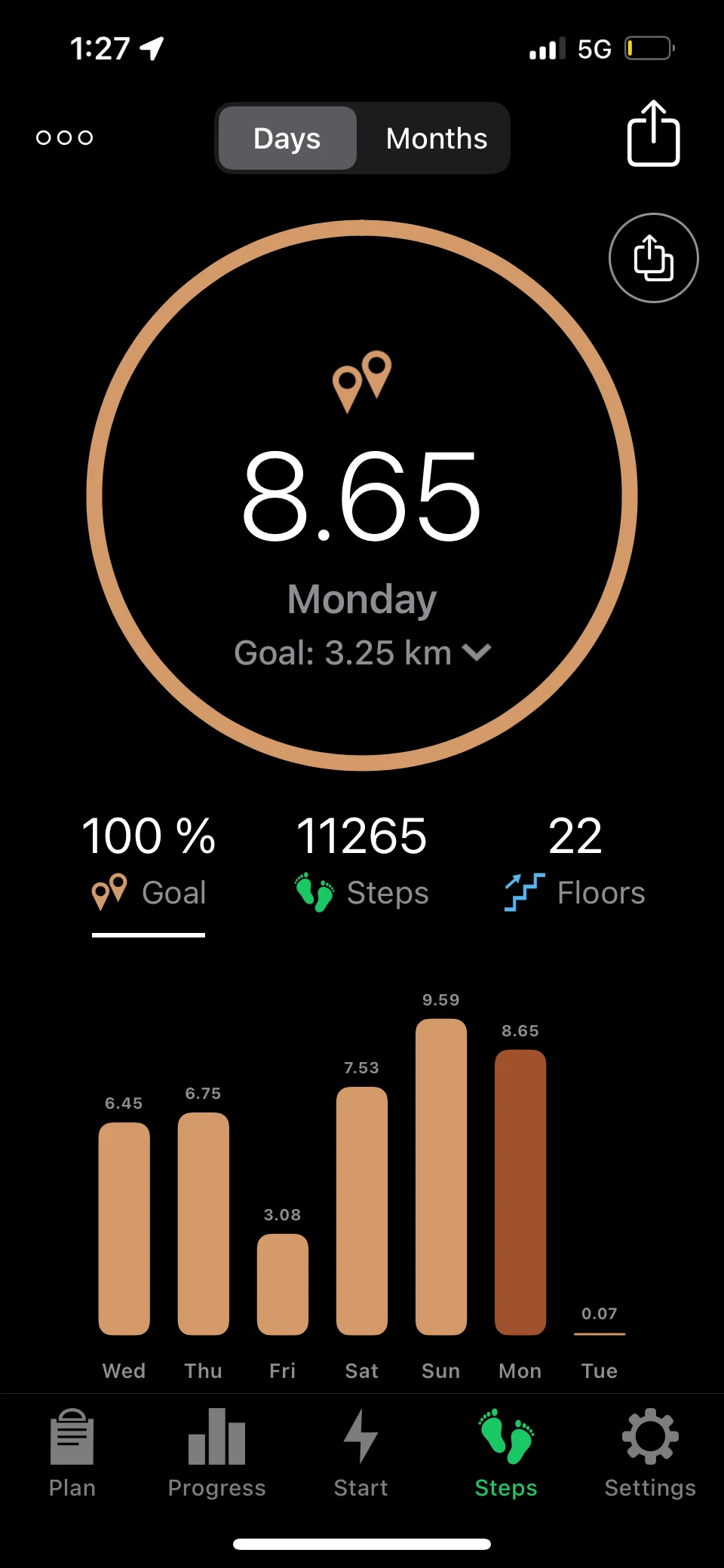
Task: Select Wednesday's 6.45 bar
Action: click(x=124, y=1228)
